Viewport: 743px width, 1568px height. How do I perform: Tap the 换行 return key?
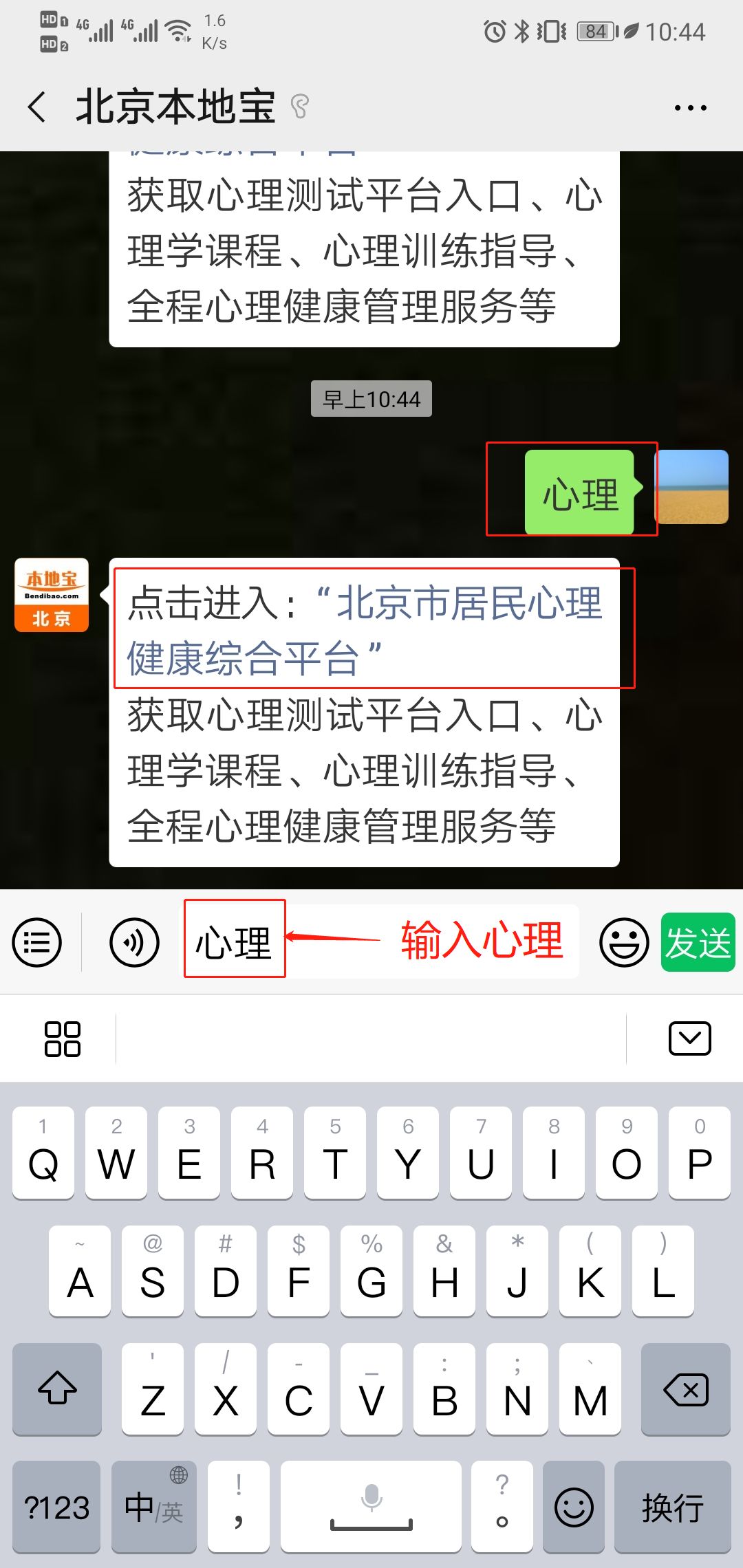pyautogui.click(x=673, y=1507)
